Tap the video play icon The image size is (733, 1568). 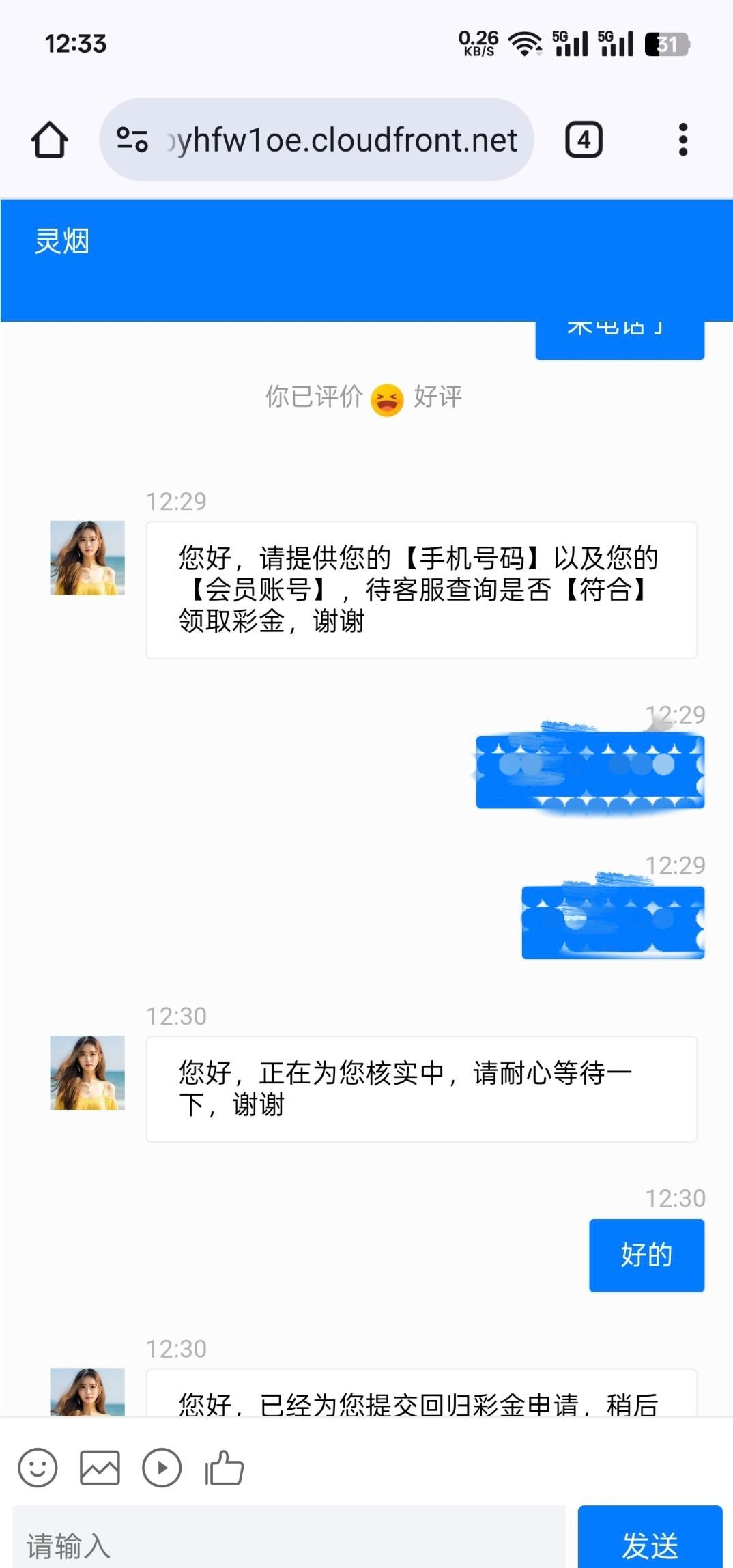[x=162, y=1467]
